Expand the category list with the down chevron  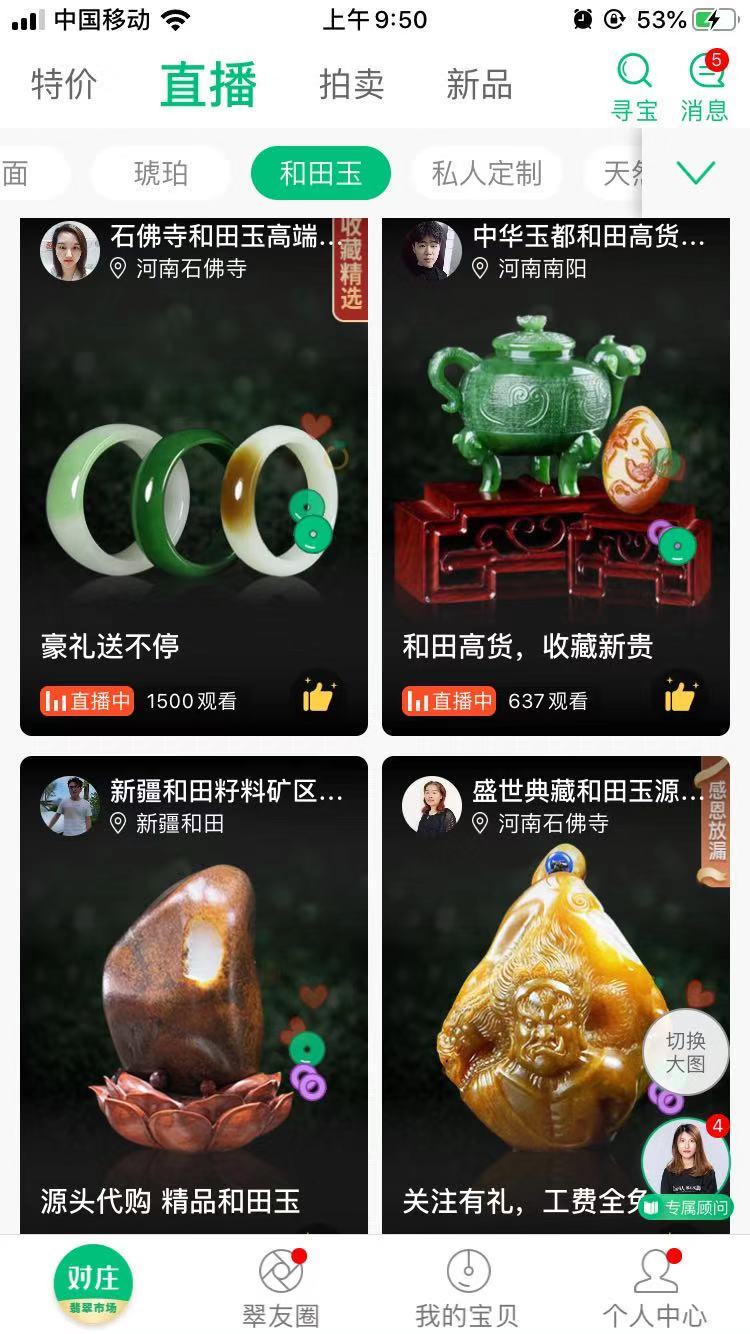(695, 172)
